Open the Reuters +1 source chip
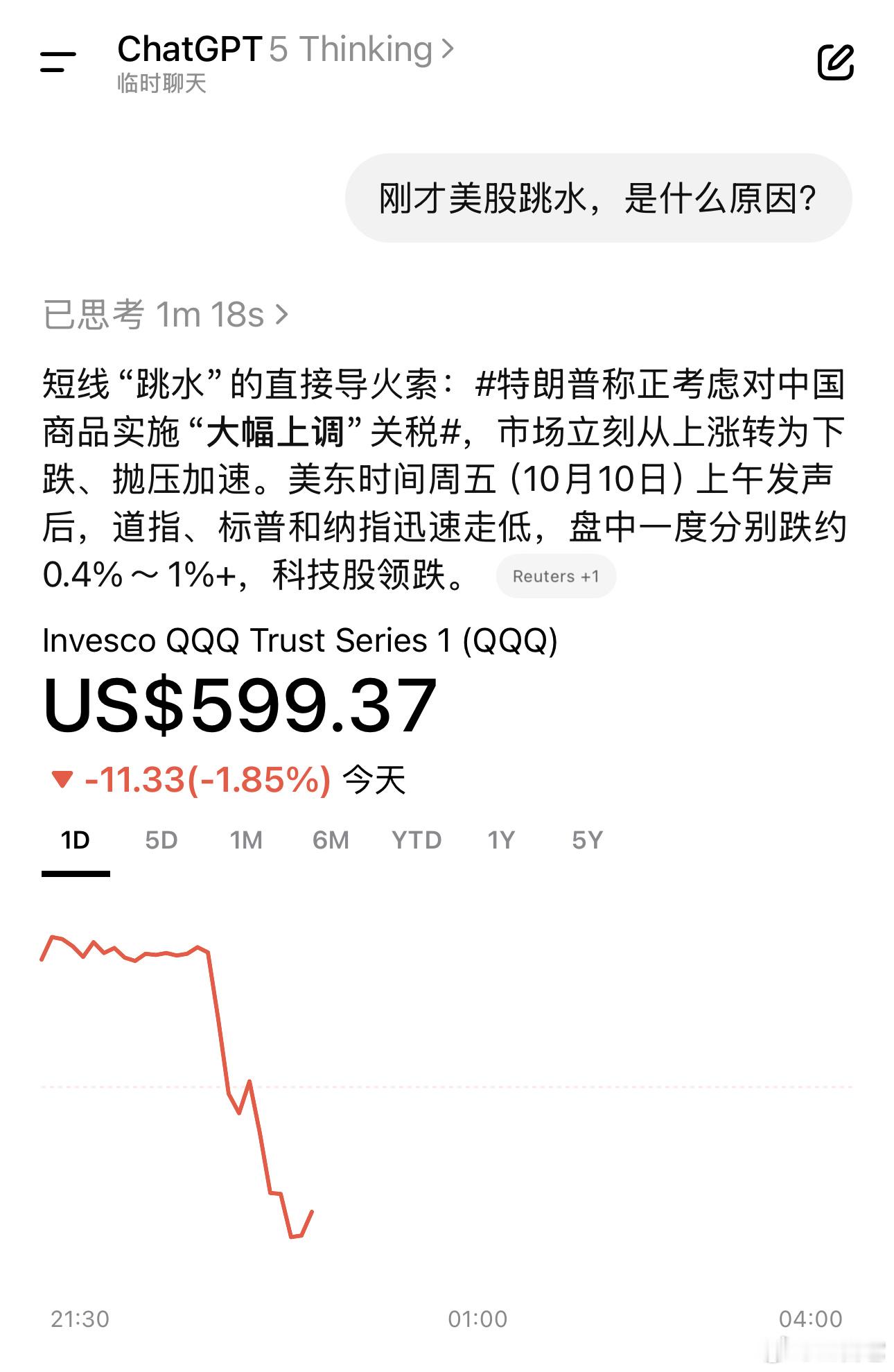Viewport: 894px width, 1372px height. click(x=556, y=576)
